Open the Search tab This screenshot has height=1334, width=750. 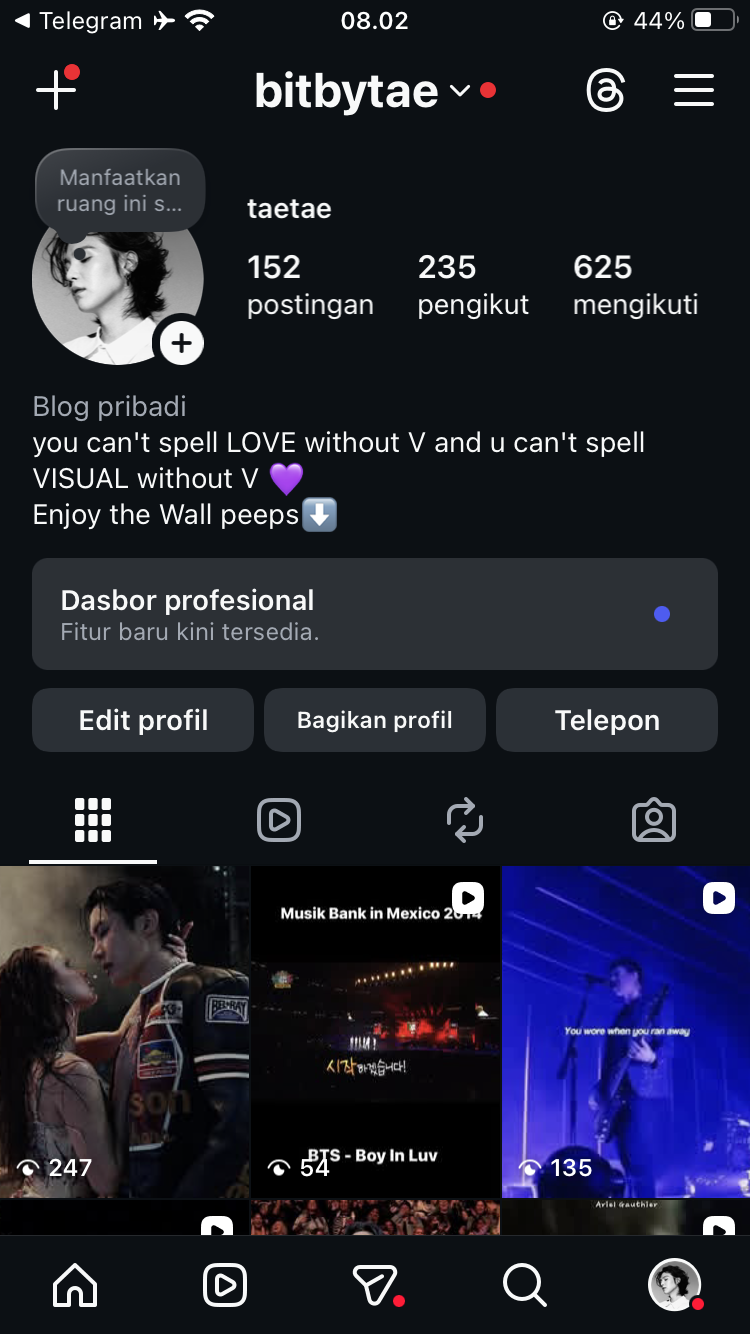524,1285
